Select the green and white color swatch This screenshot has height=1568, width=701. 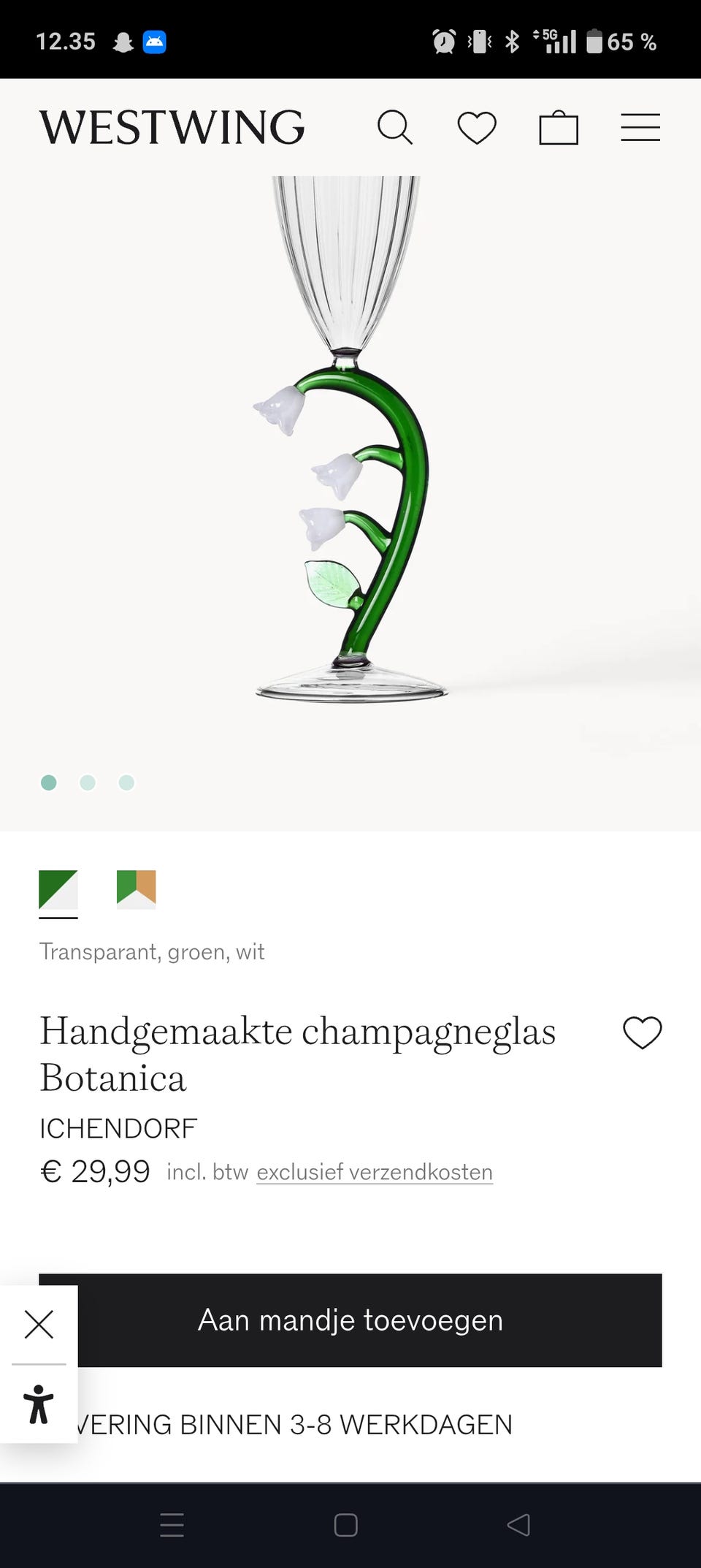(x=58, y=889)
